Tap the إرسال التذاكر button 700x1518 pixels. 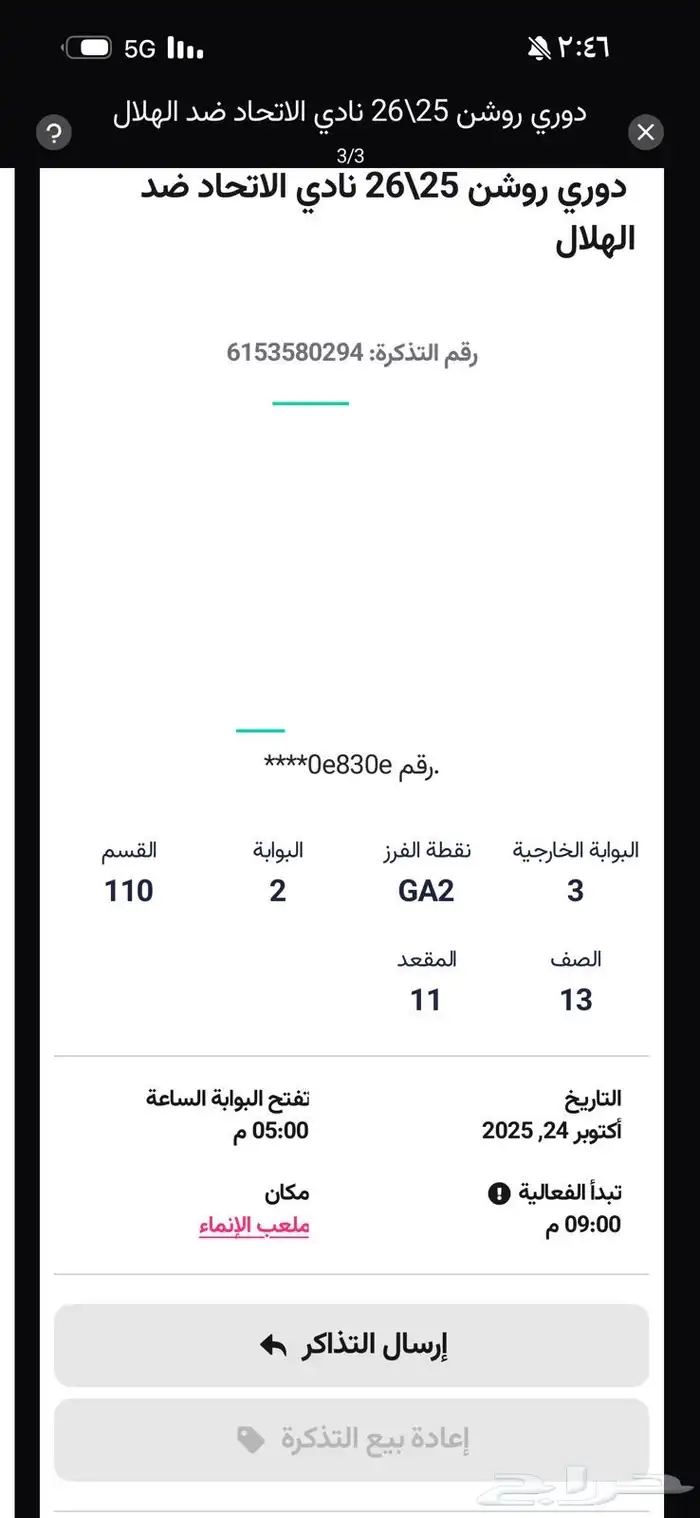pyautogui.click(x=351, y=1345)
